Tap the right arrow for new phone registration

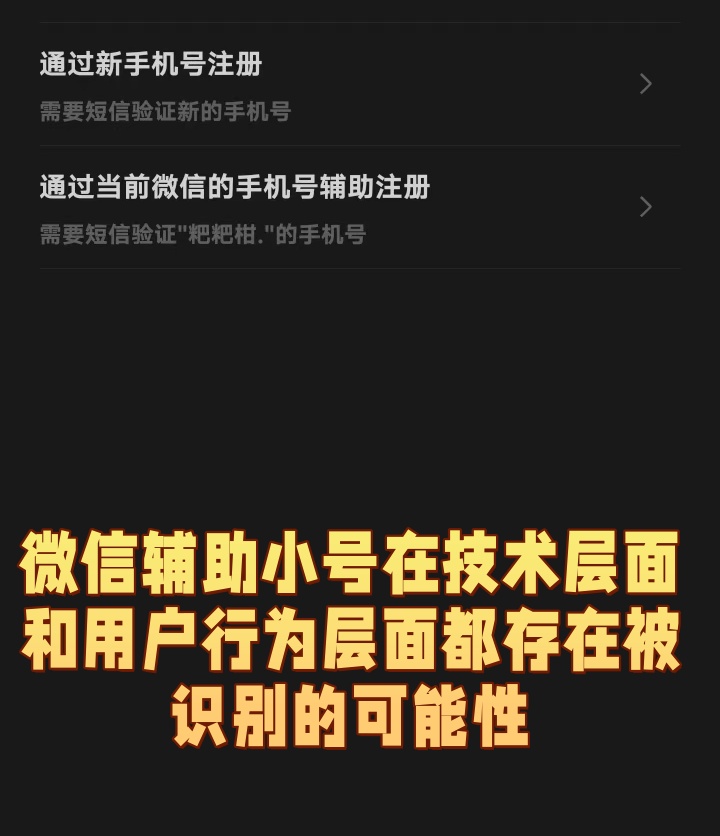click(x=645, y=85)
